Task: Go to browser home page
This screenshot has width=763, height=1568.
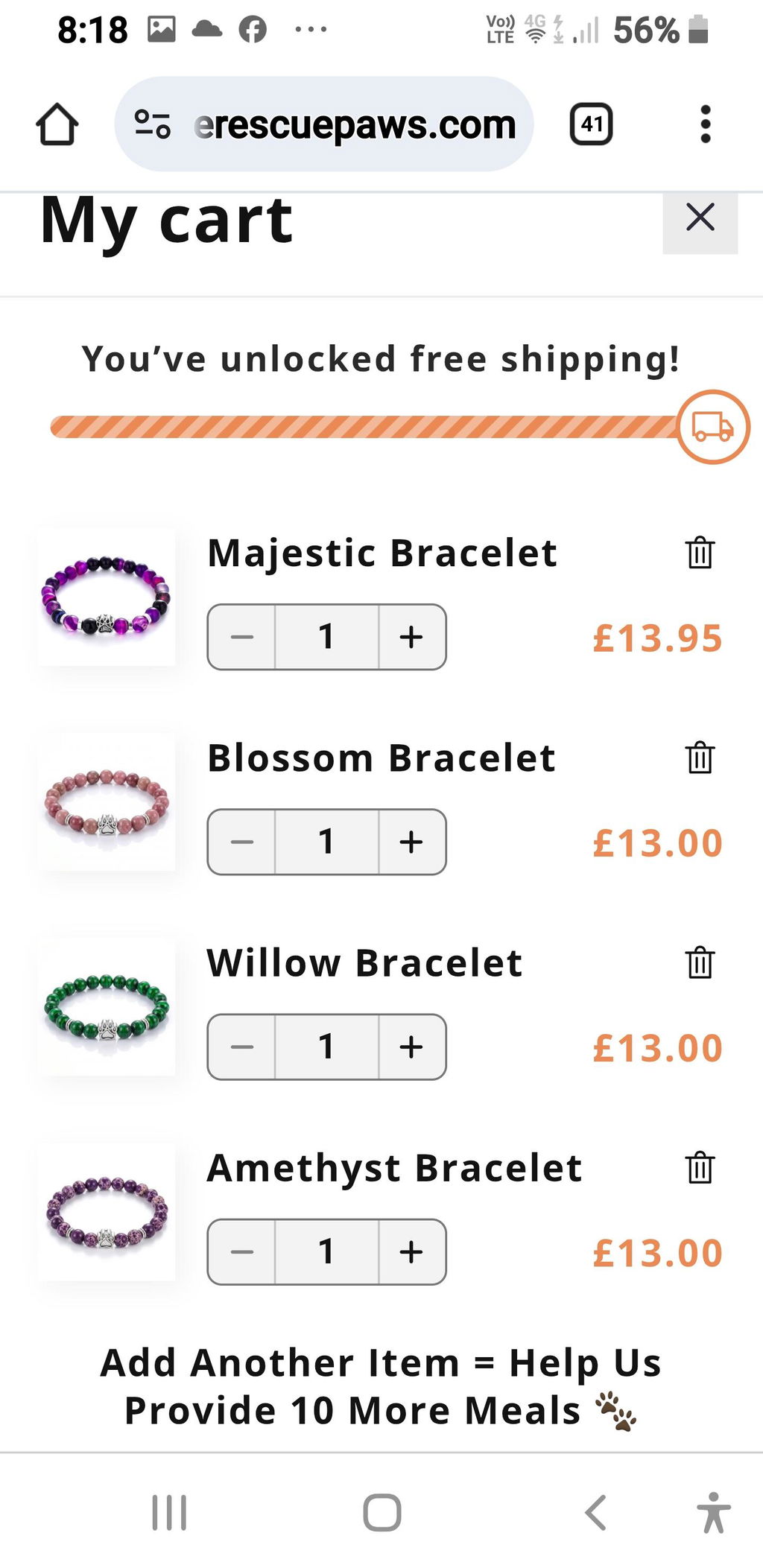Action: pyautogui.click(x=57, y=124)
